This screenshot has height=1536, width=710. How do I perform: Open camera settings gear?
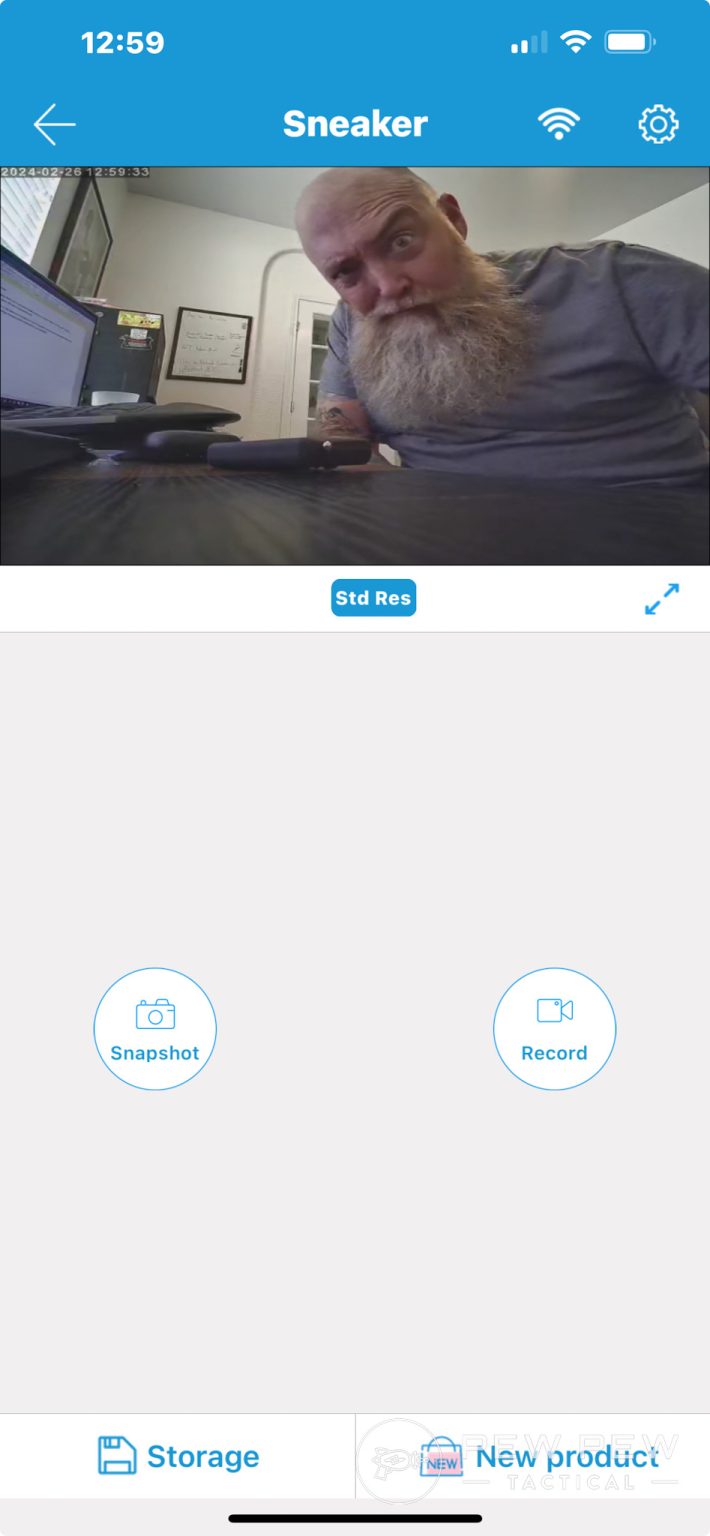point(658,125)
